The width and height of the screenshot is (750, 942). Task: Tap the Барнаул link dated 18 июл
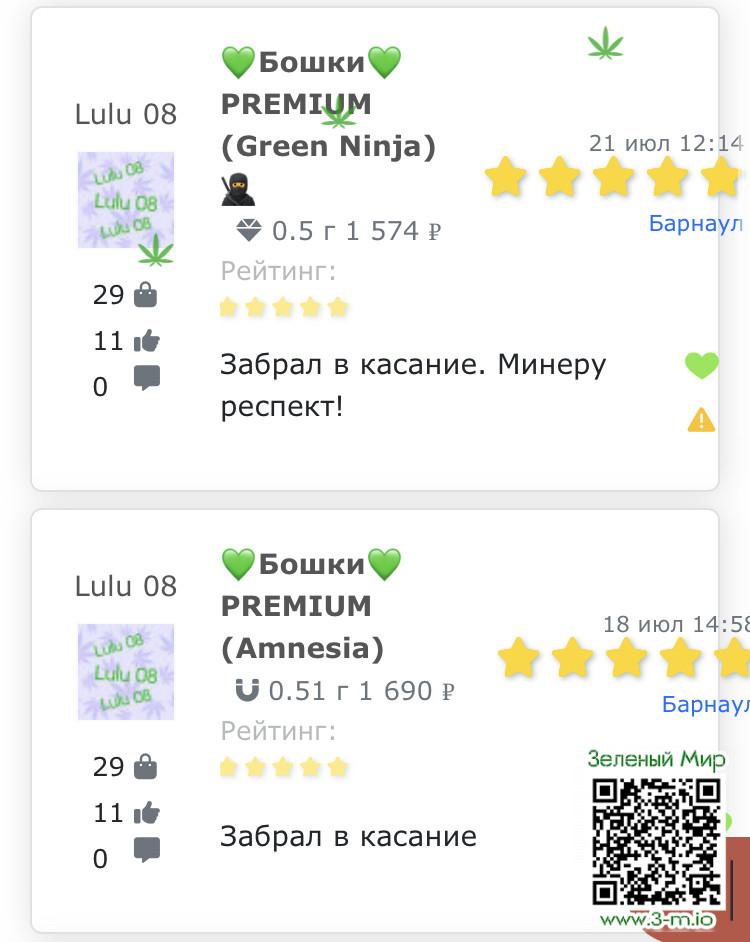[705, 704]
